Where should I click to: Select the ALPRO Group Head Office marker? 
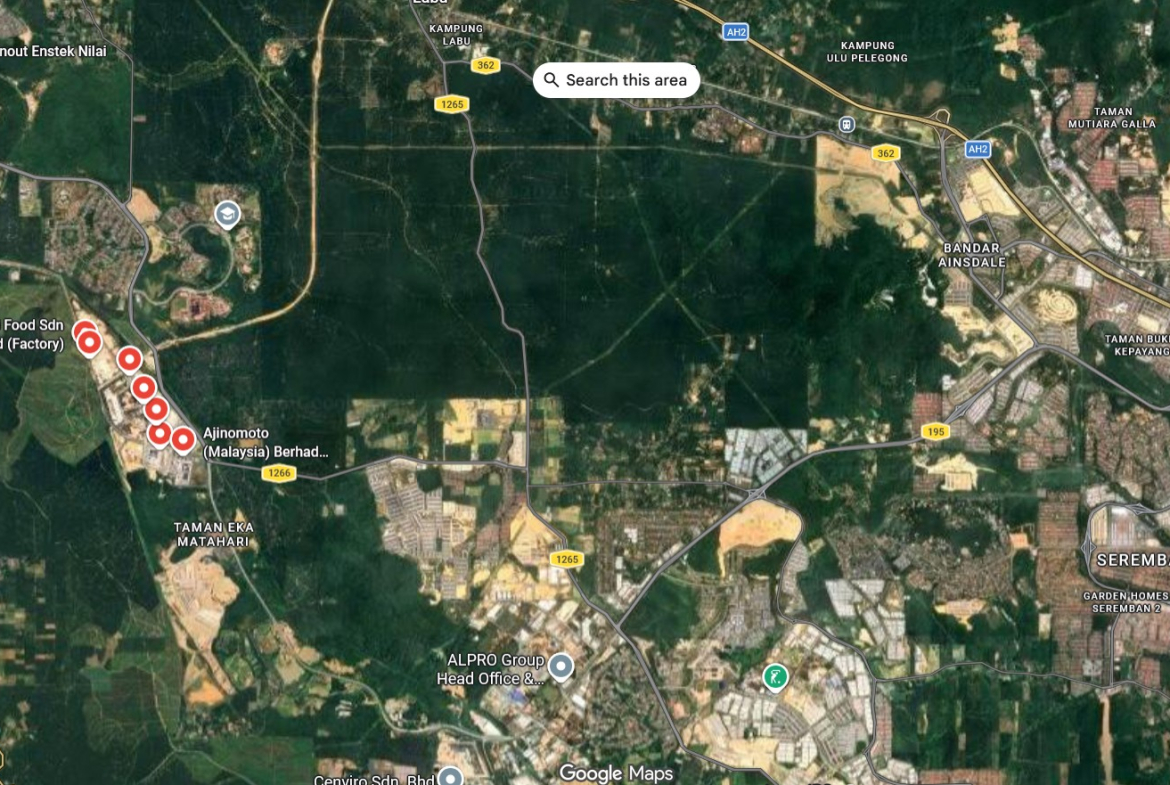[x=561, y=666]
